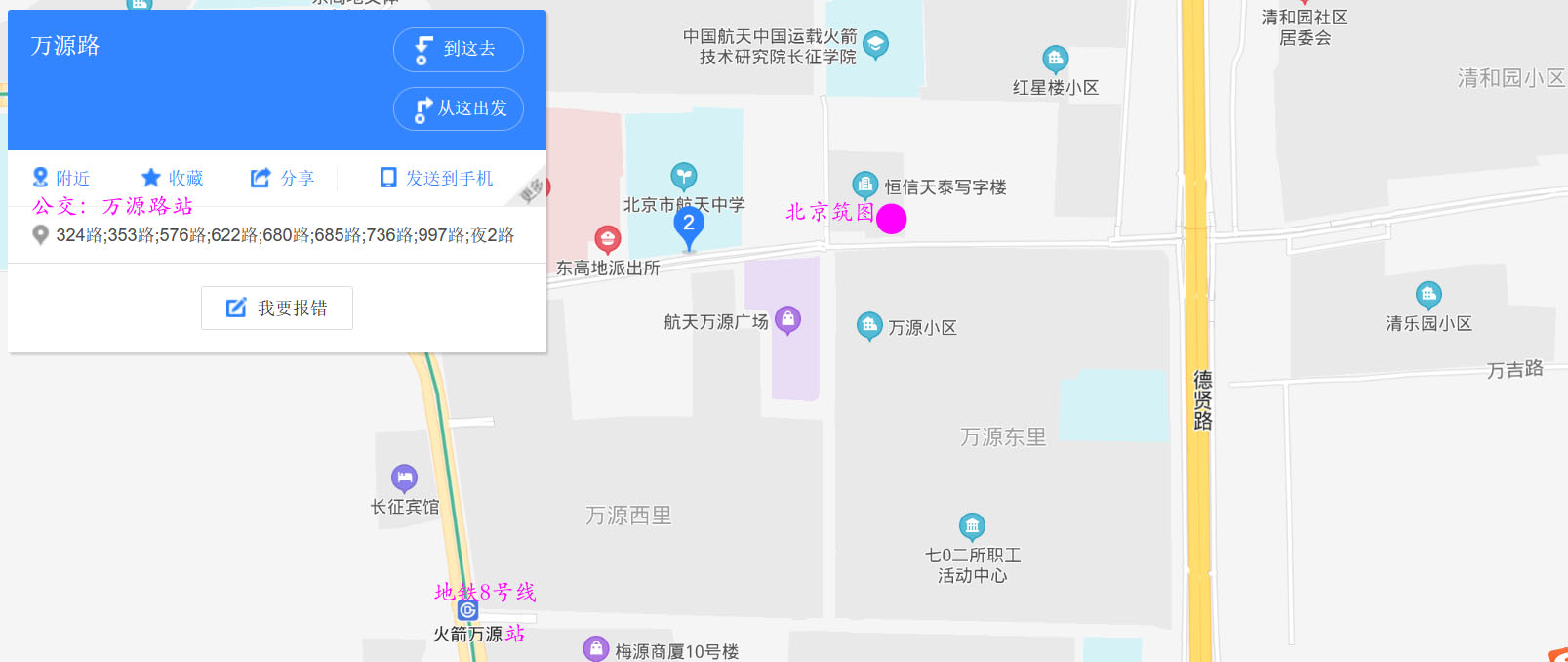Image resolution: width=1568 pixels, height=662 pixels.
Task: Open the 航天万源广场 map marker
Action: (787, 319)
